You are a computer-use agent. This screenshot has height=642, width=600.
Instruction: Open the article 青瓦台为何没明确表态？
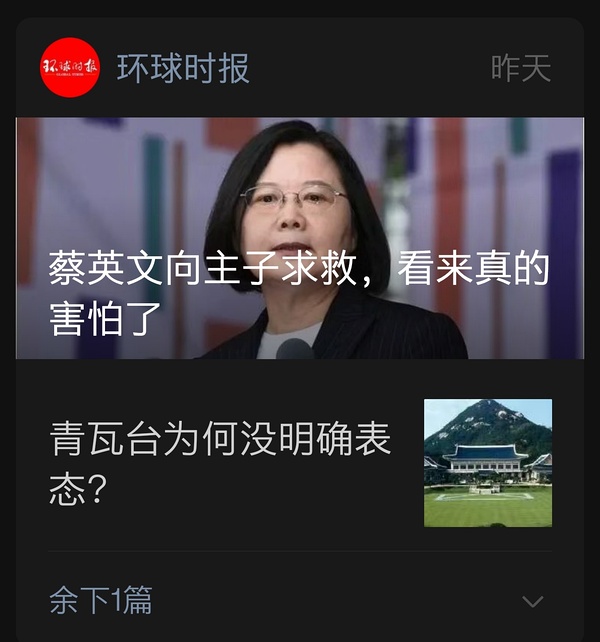(222, 463)
